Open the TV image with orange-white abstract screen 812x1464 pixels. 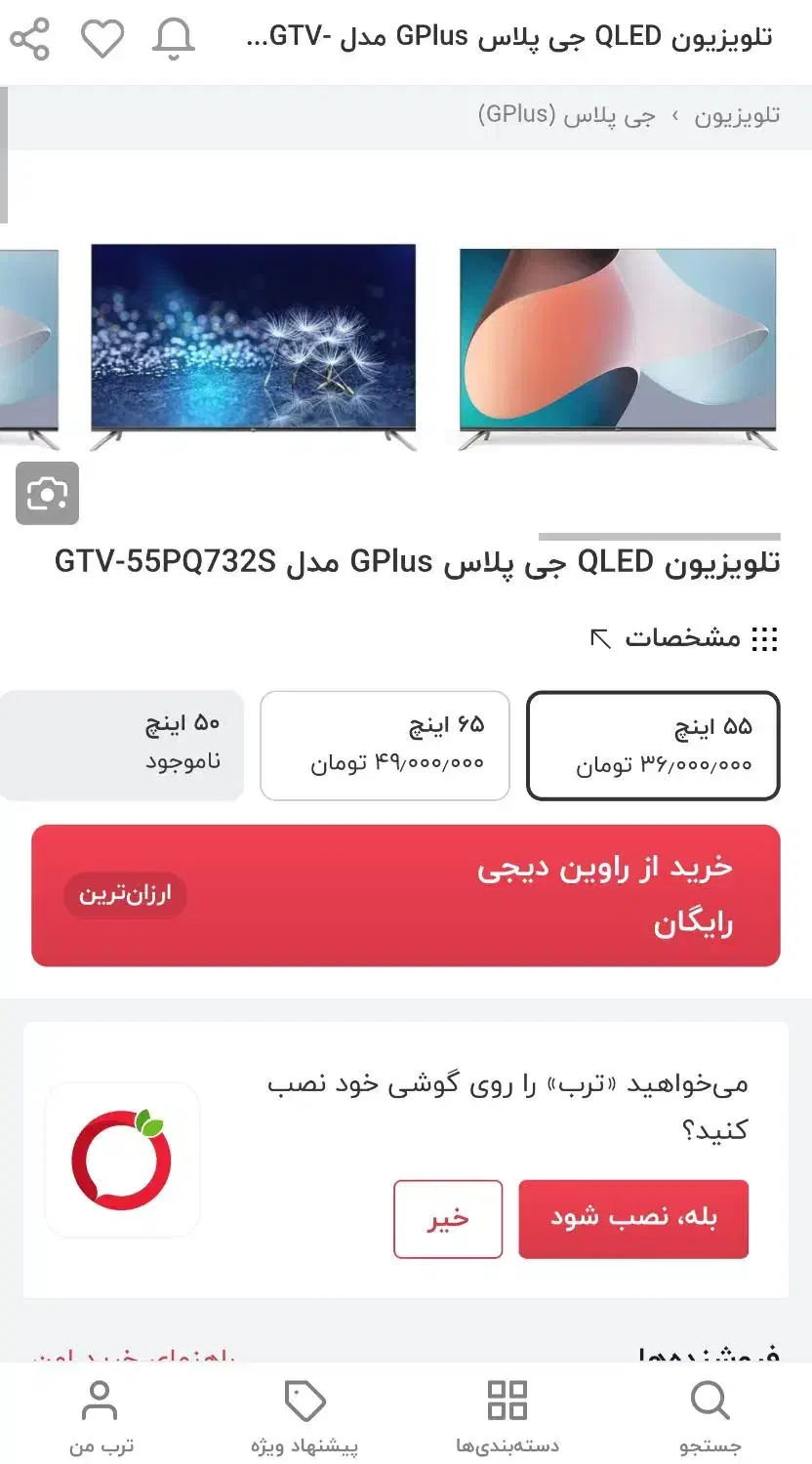[x=618, y=346]
